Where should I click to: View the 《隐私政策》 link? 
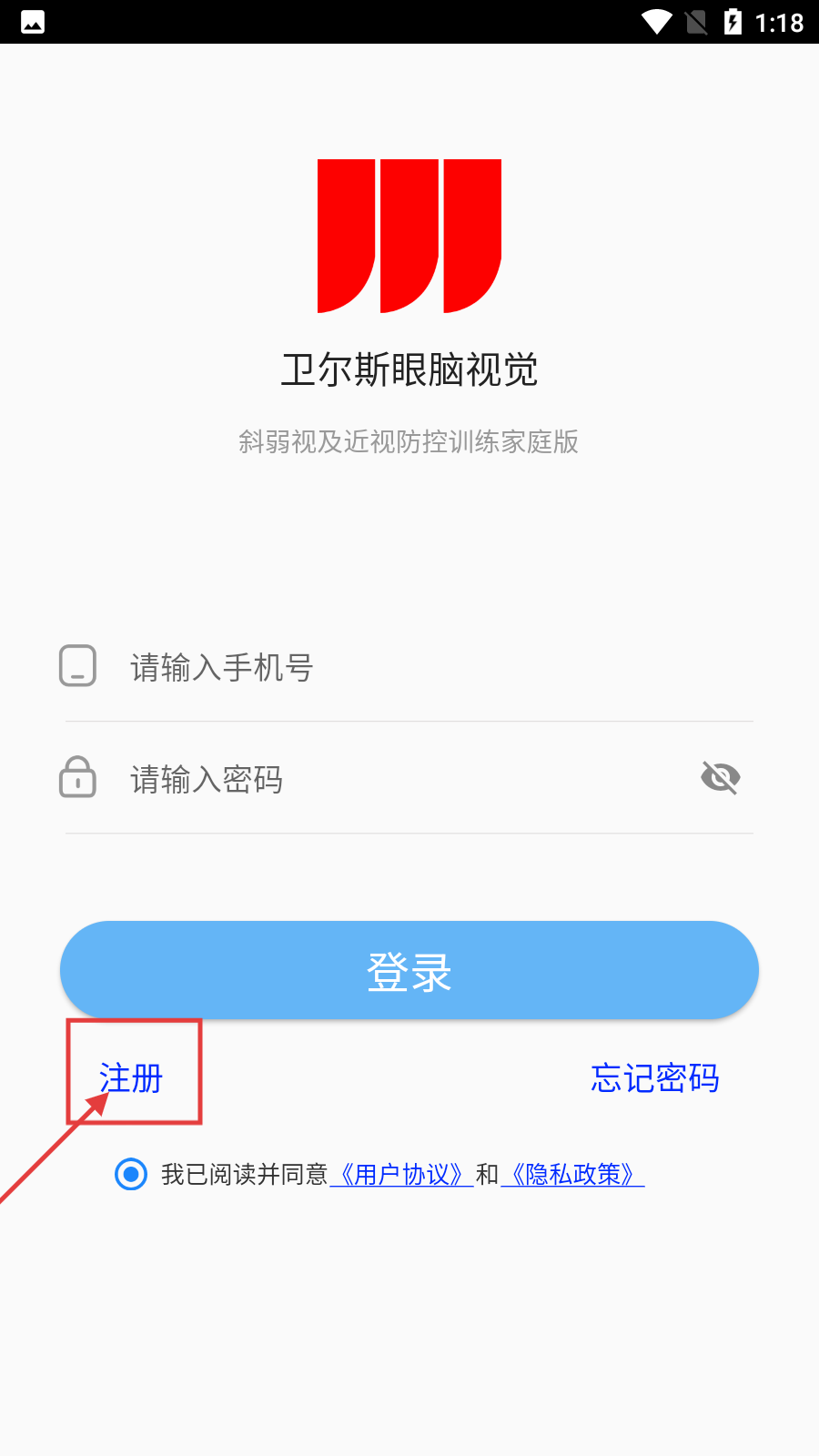pyautogui.click(x=572, y=1175)
